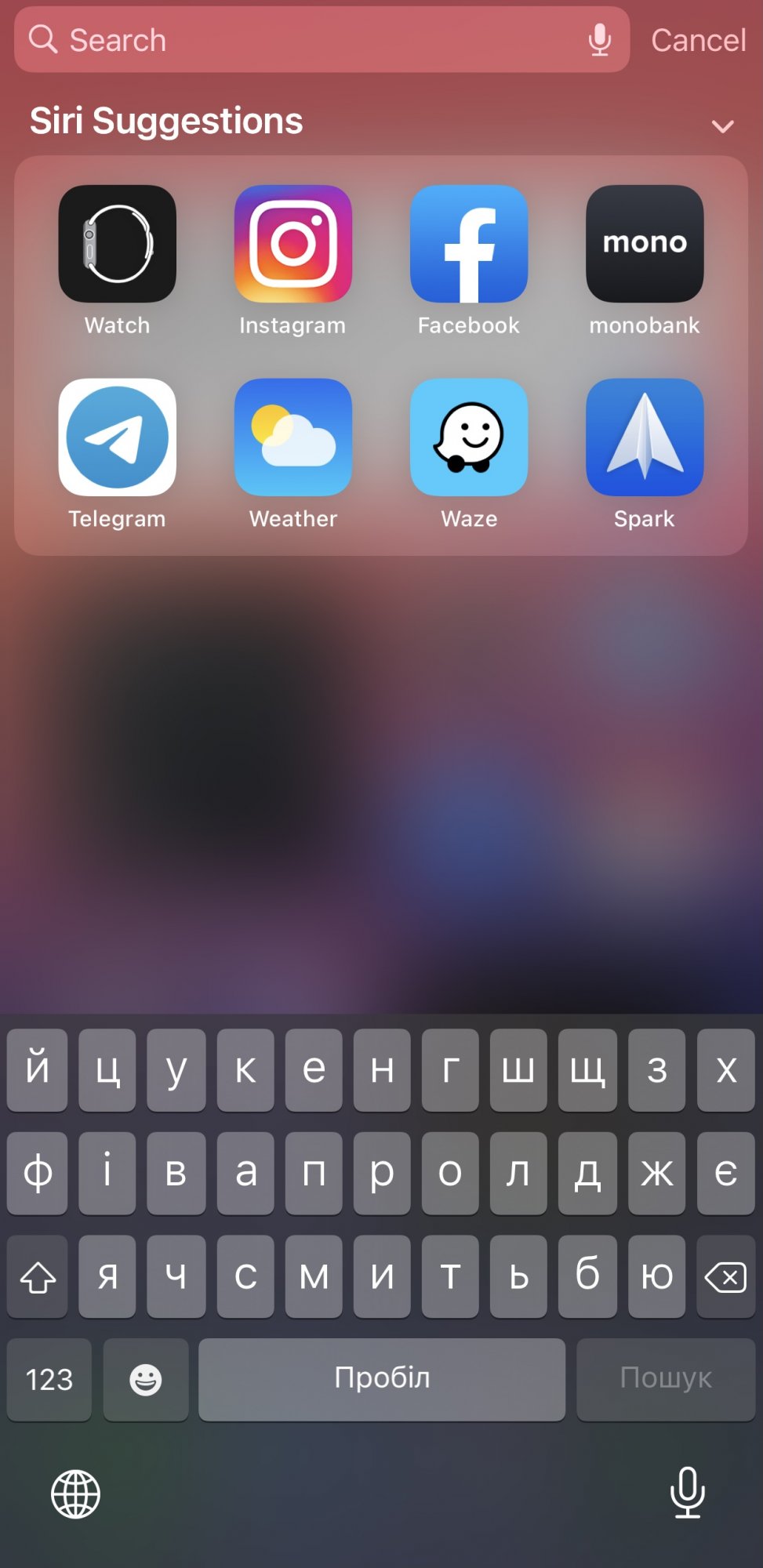The height and width of the screenshot is (1568, 763).
Task: Cancel the search
Action: click(698, 40)
